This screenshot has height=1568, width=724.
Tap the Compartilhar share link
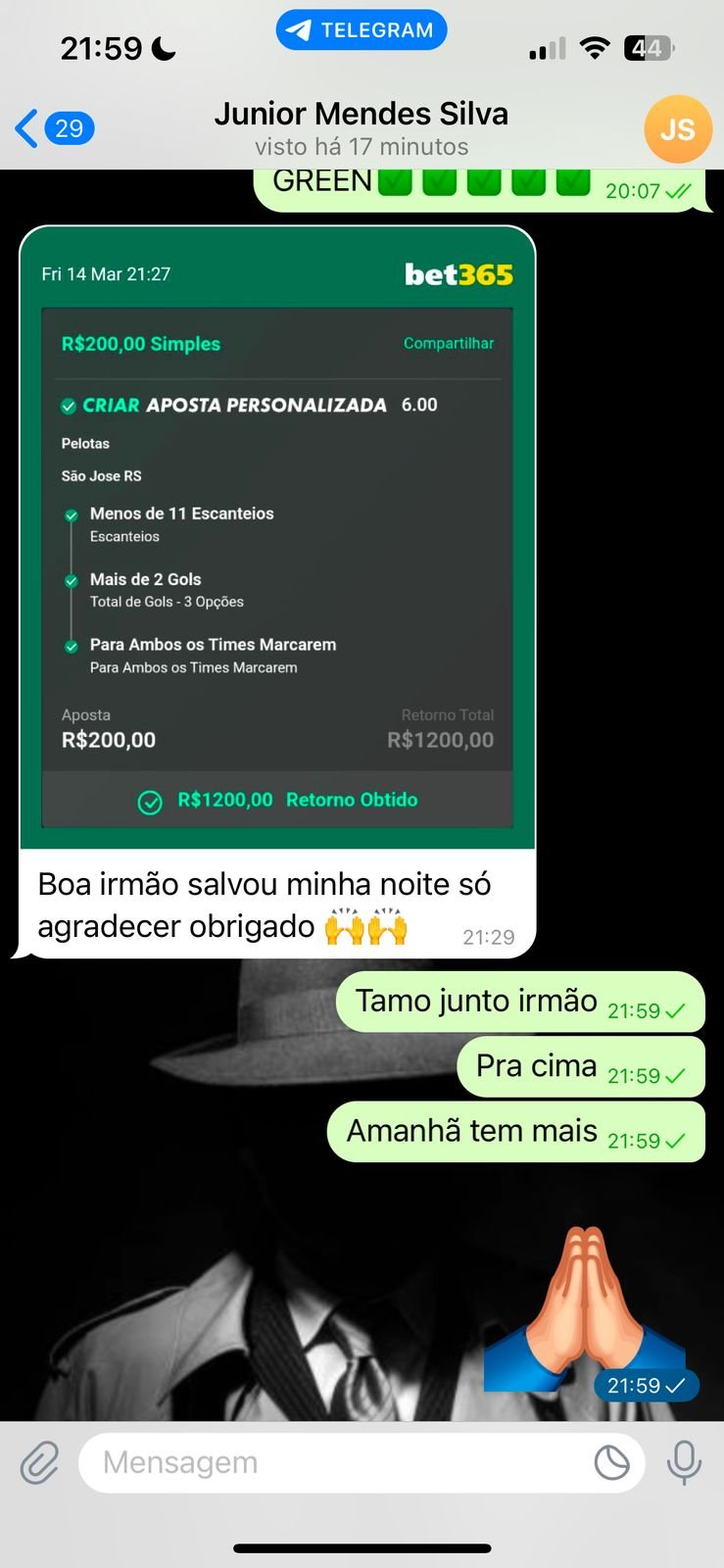pyautogui.click(x=449, y=344)
